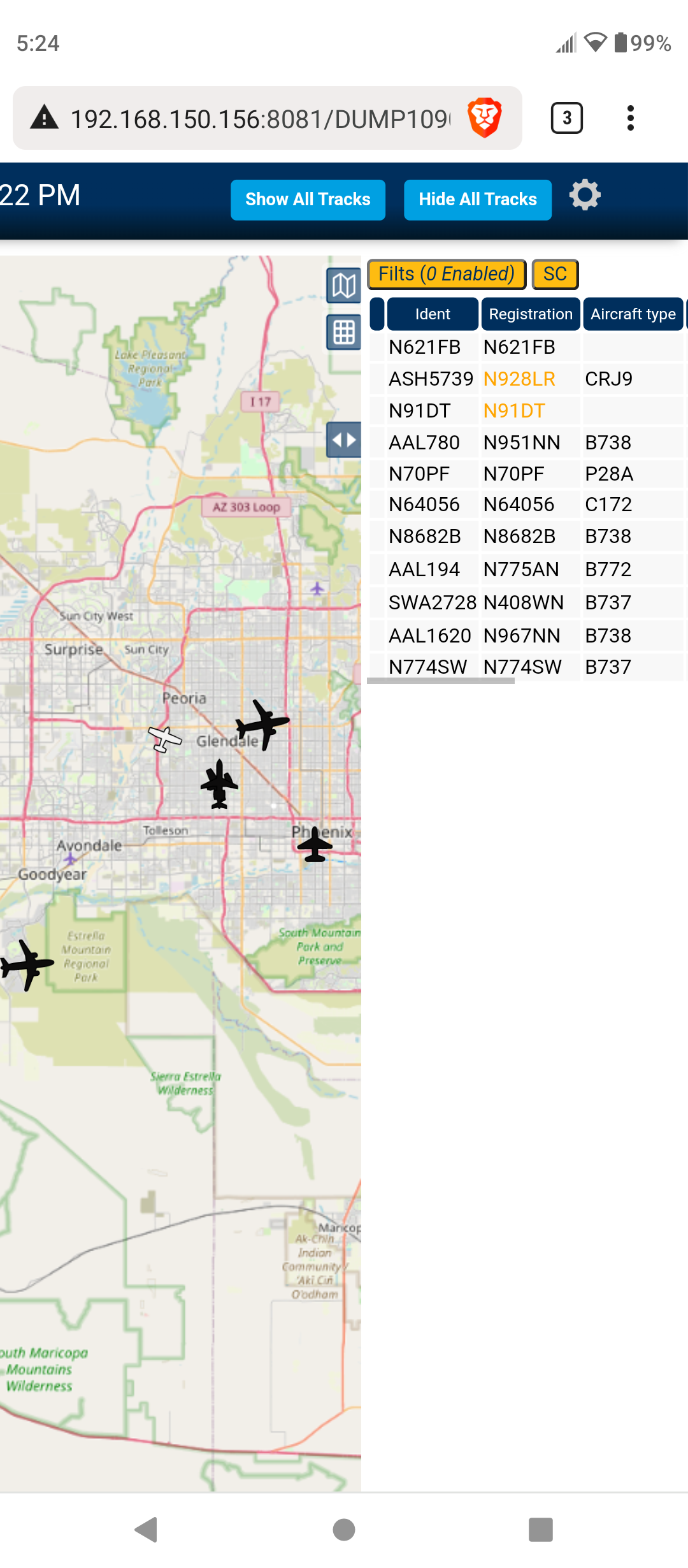Open the map layers icon
This screenshot has height=1568, width=688.
(344, 286)
